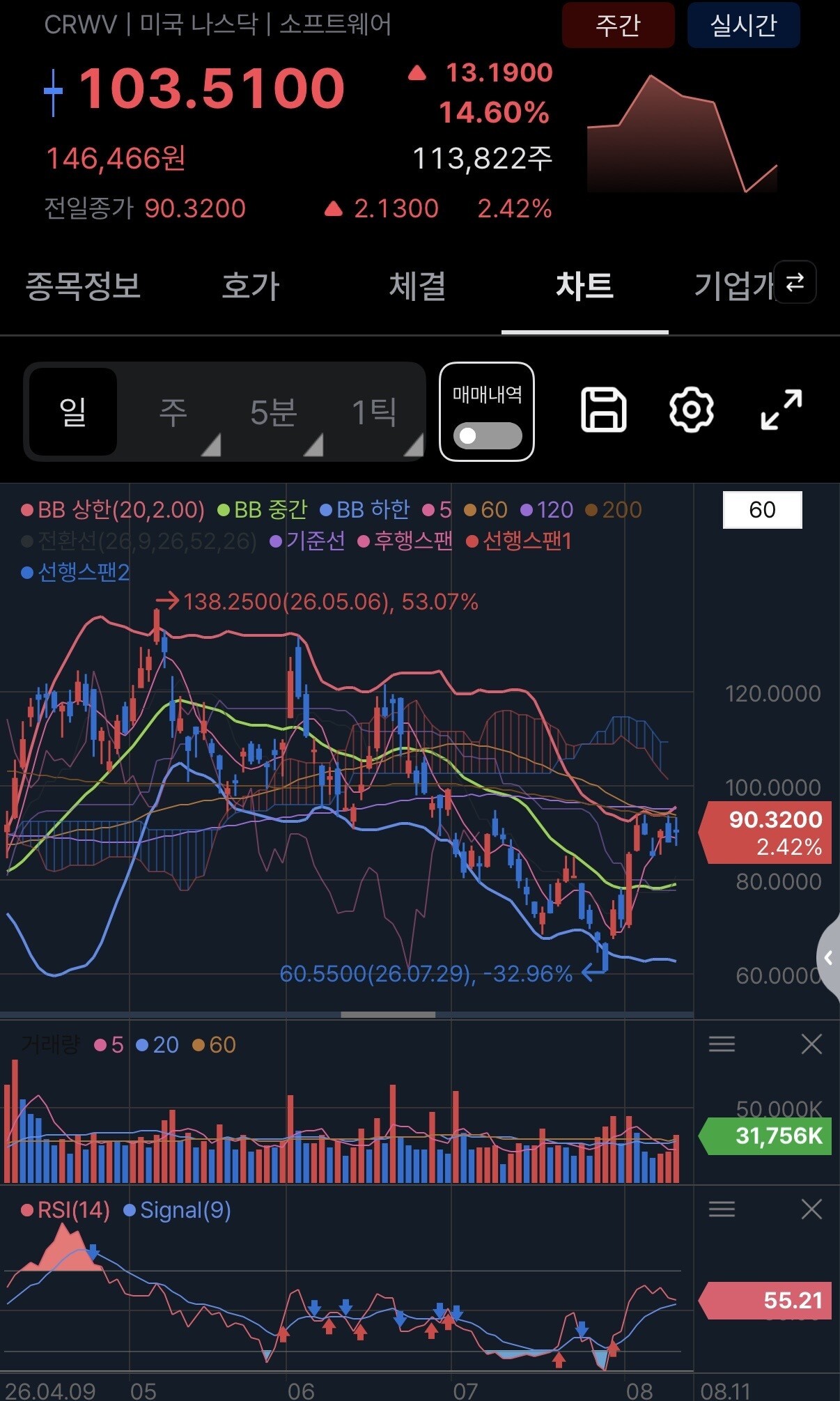Change chart to 주 weekly period
This screenshot has width=840, height=1401.
(x=173, y=412)
